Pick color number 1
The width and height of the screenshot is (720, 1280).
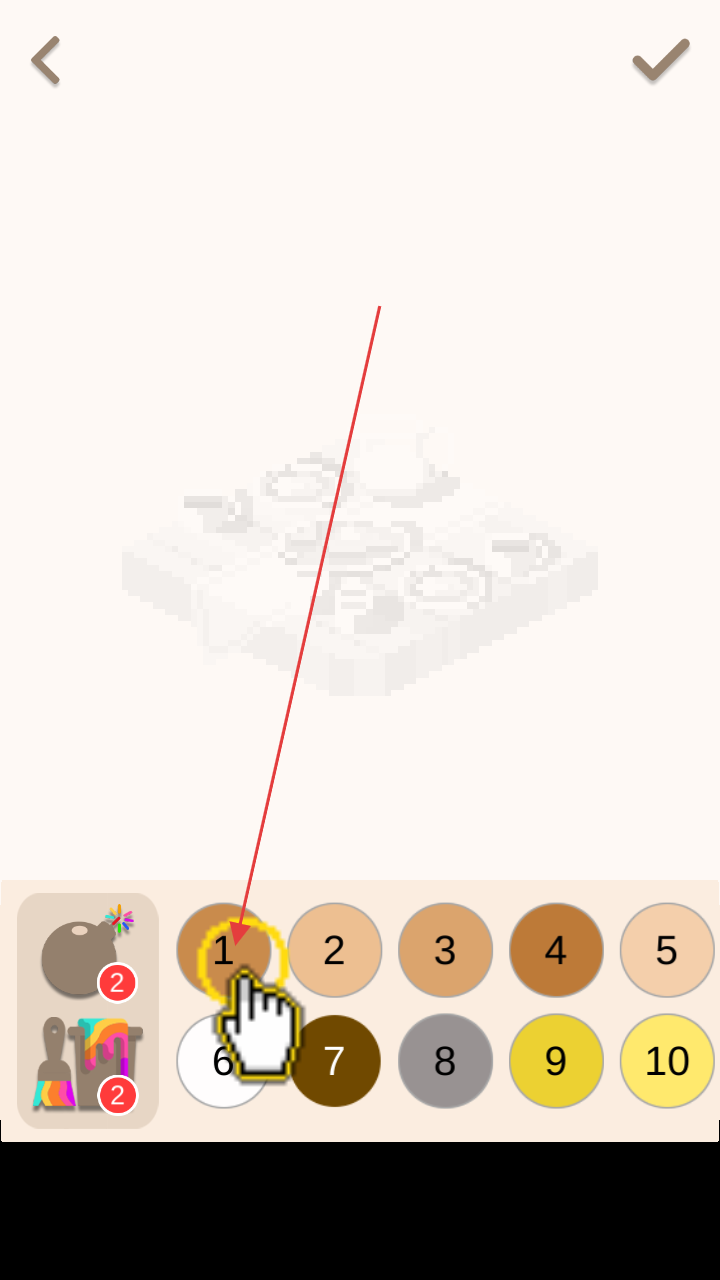point(223,950)
